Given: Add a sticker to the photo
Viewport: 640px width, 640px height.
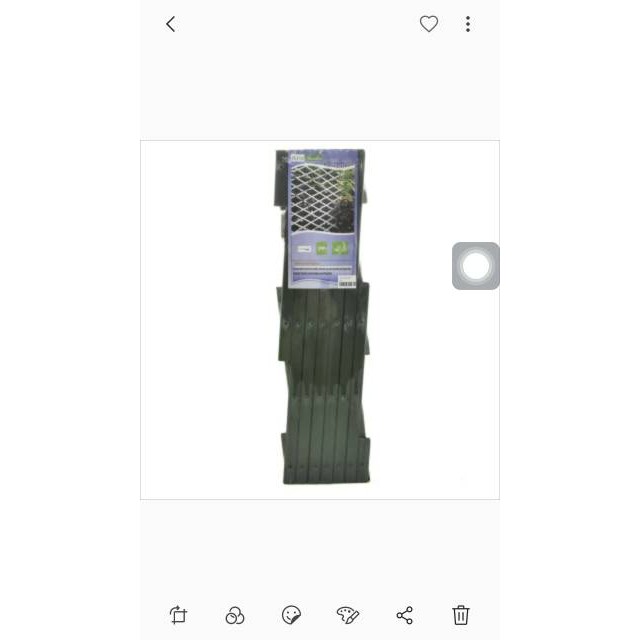Looking at the screenshot, I should 291,615.
